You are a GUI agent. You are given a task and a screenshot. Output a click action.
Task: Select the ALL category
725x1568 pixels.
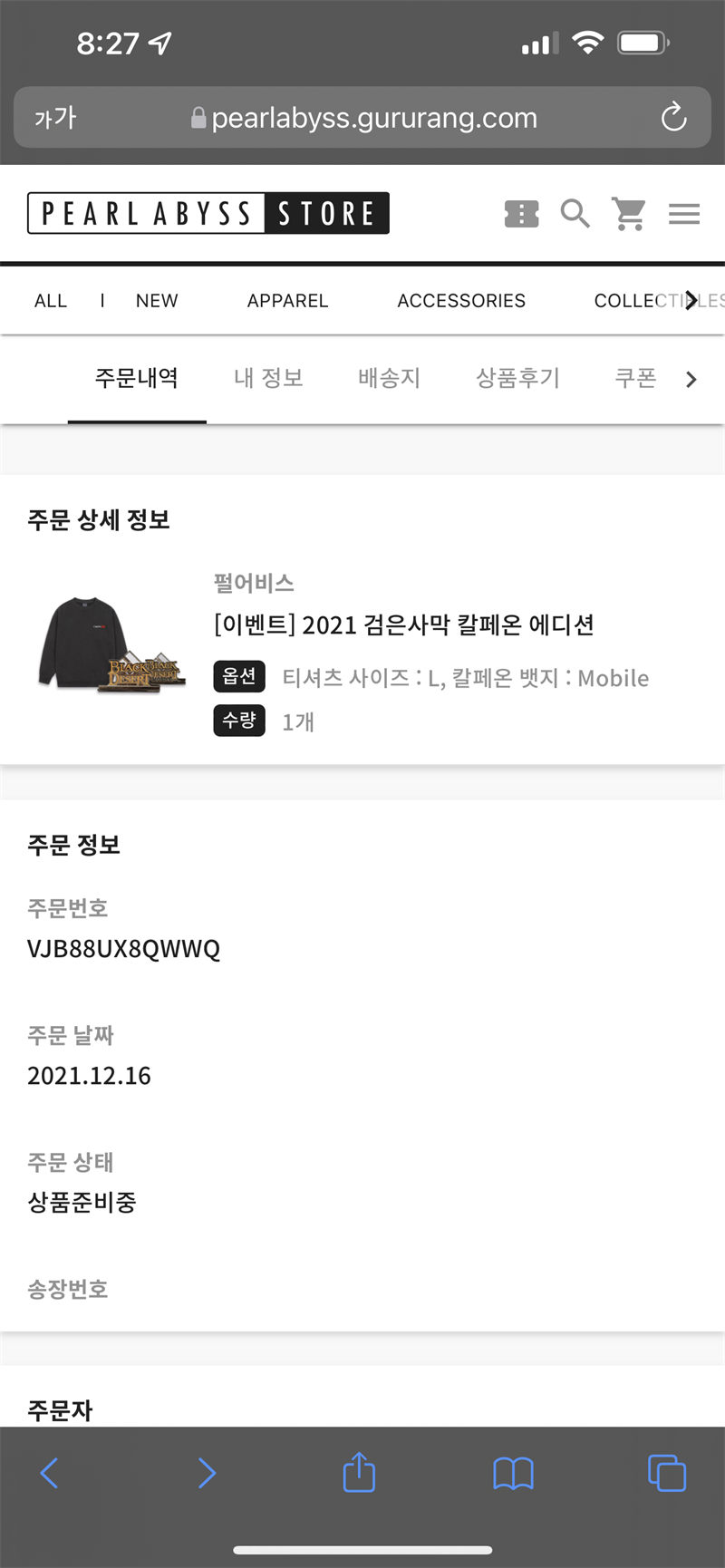(51, 301)
